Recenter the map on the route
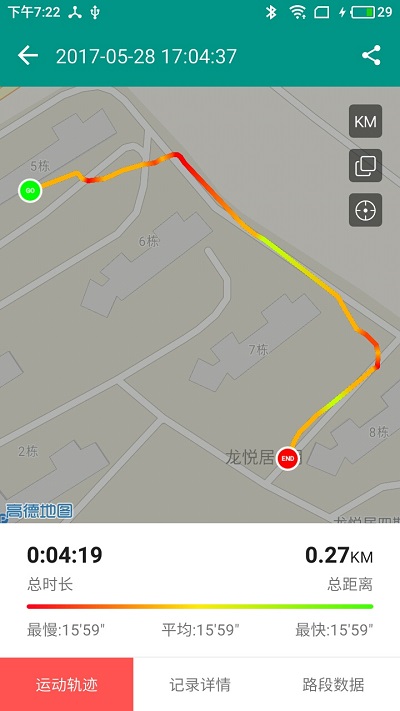The image size is (400, 711). tap(365, 210)
